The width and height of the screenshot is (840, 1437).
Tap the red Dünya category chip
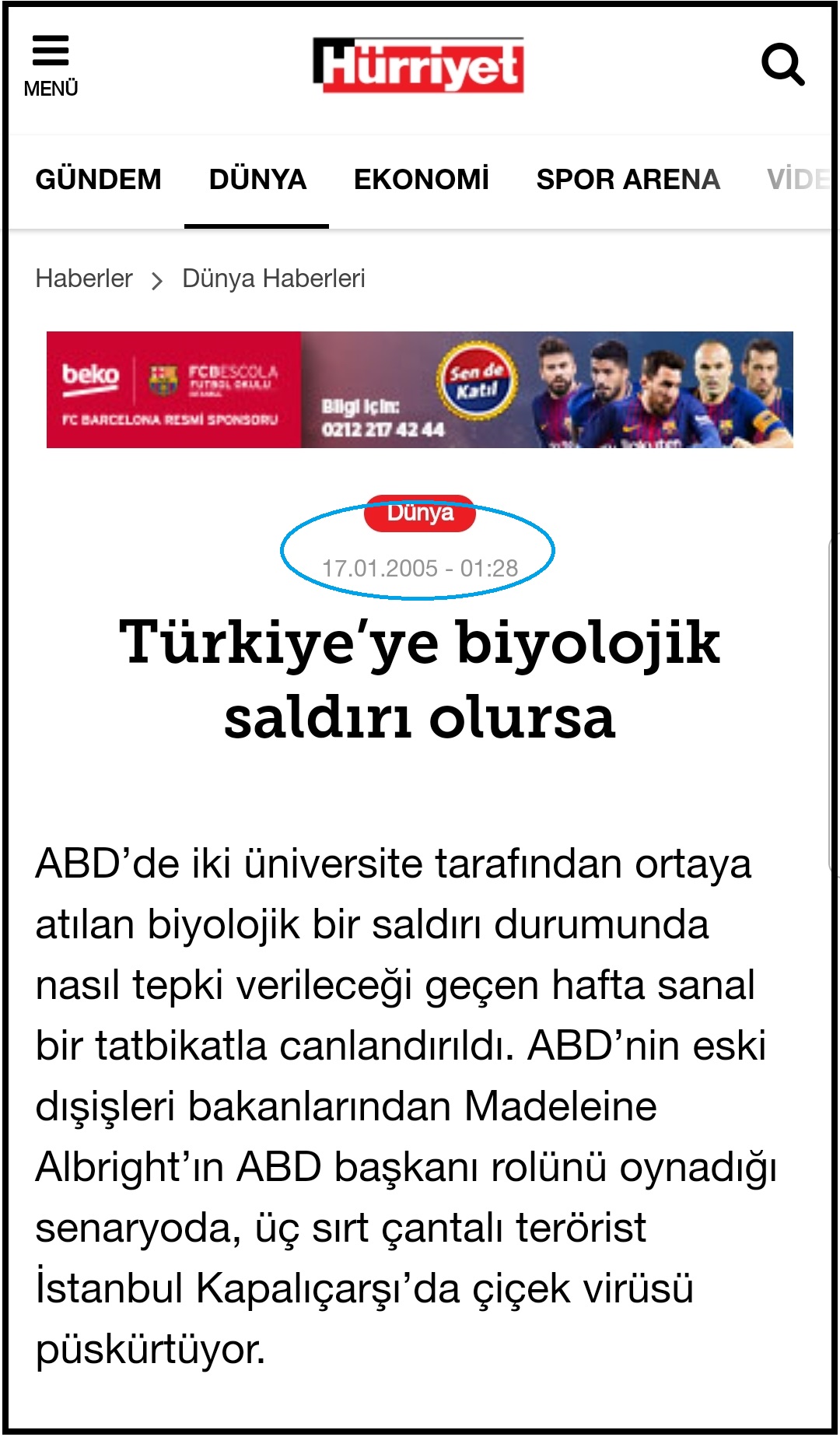click(420, 513)
